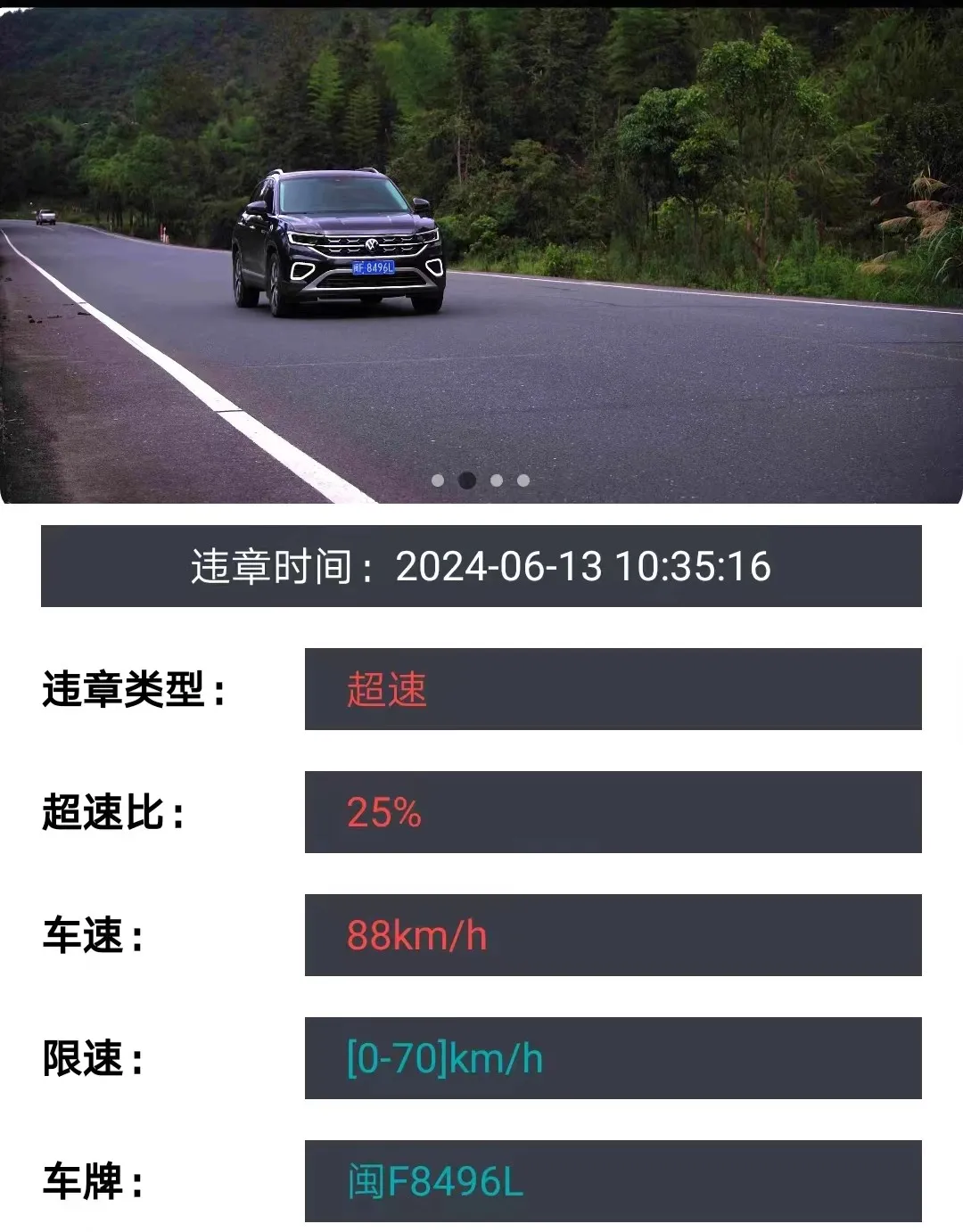
Task: Advance carousel using the dot indicators slider
Action: coord(481,480)
